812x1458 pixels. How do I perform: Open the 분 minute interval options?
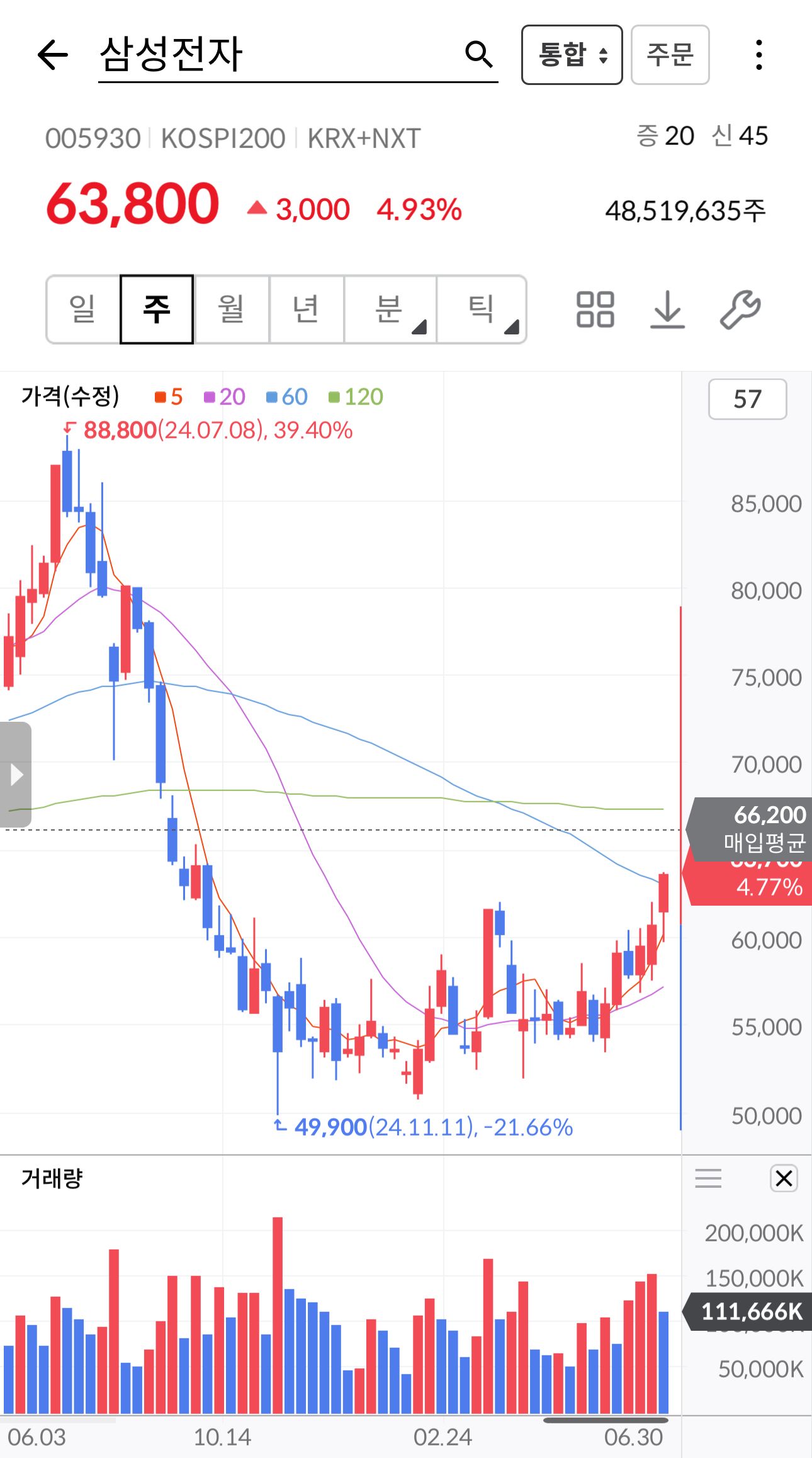[x=390, y=309]
